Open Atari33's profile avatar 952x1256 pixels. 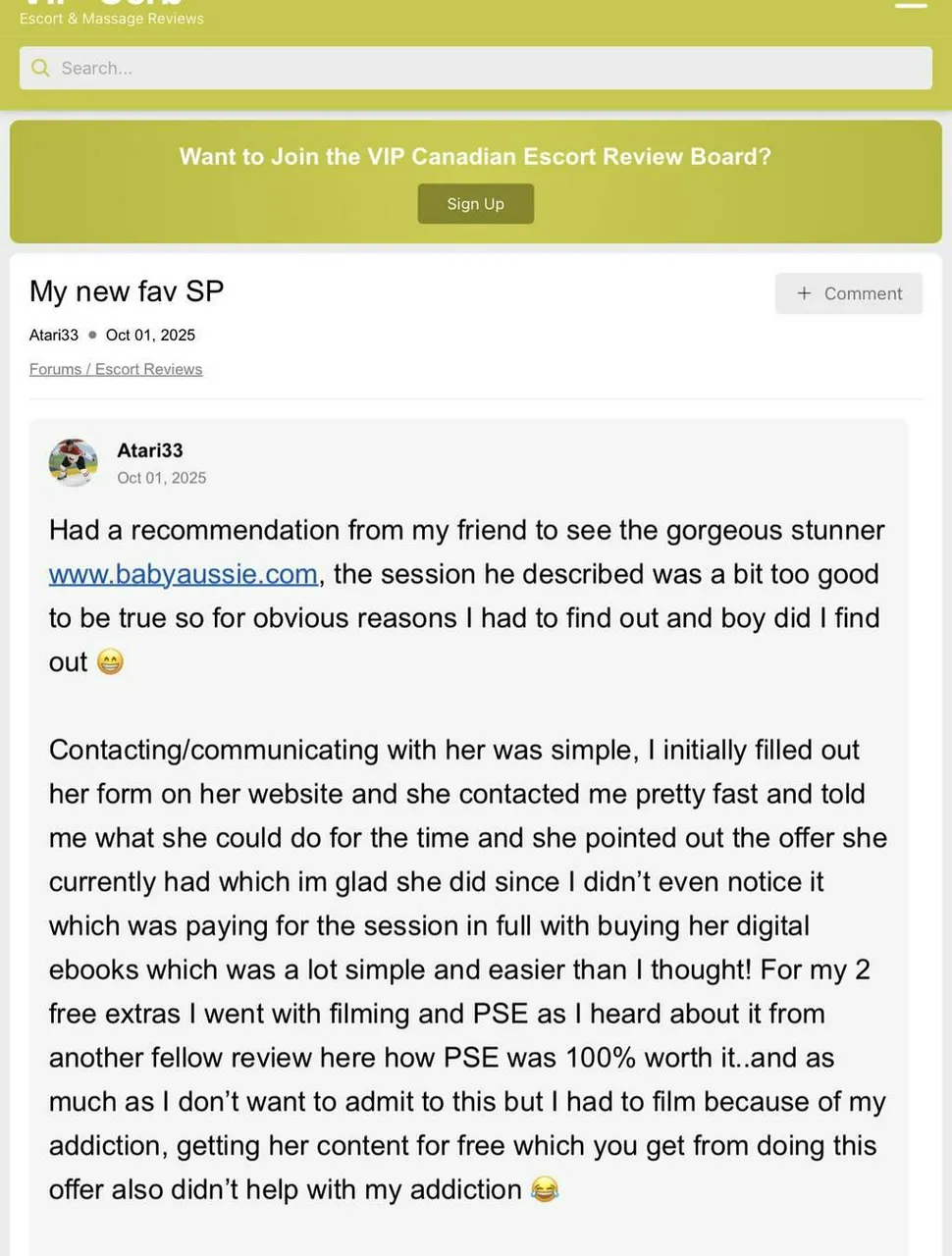74,463
